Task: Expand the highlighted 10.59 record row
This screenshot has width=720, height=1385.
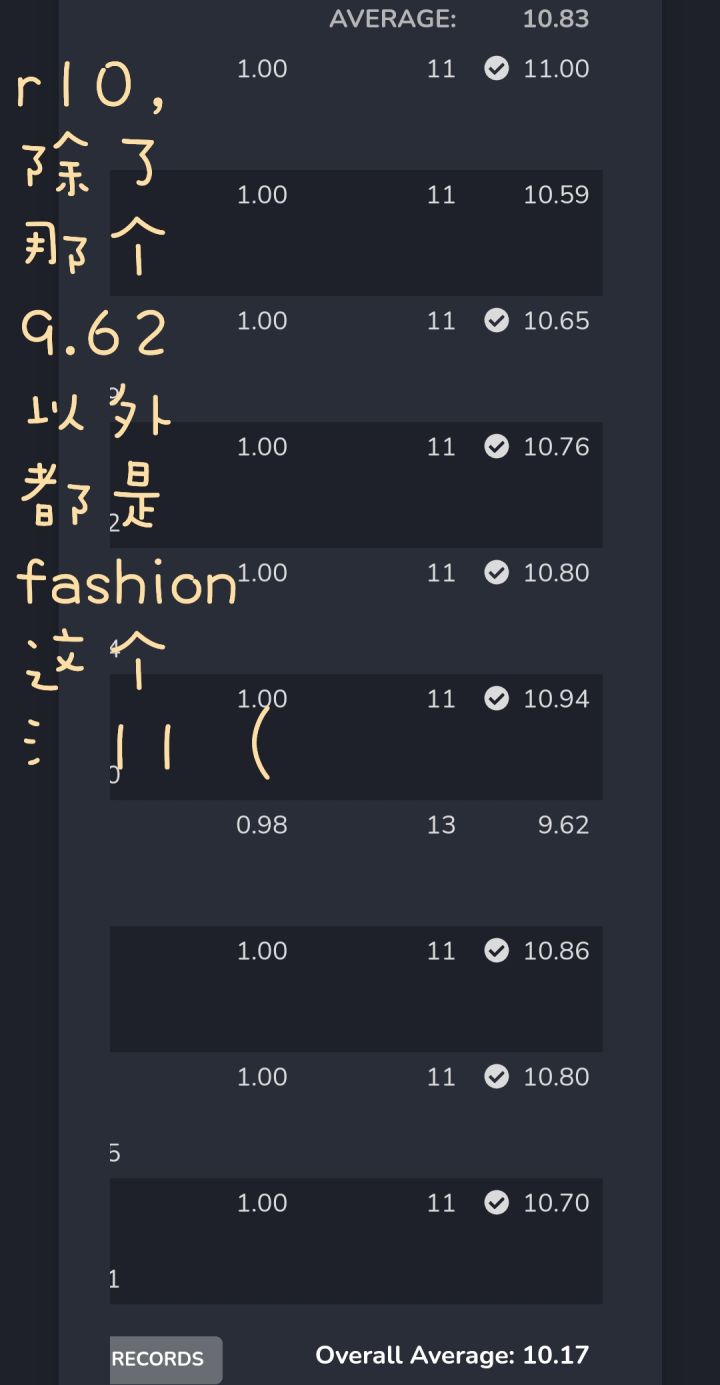Action: (x=355, y=232)
